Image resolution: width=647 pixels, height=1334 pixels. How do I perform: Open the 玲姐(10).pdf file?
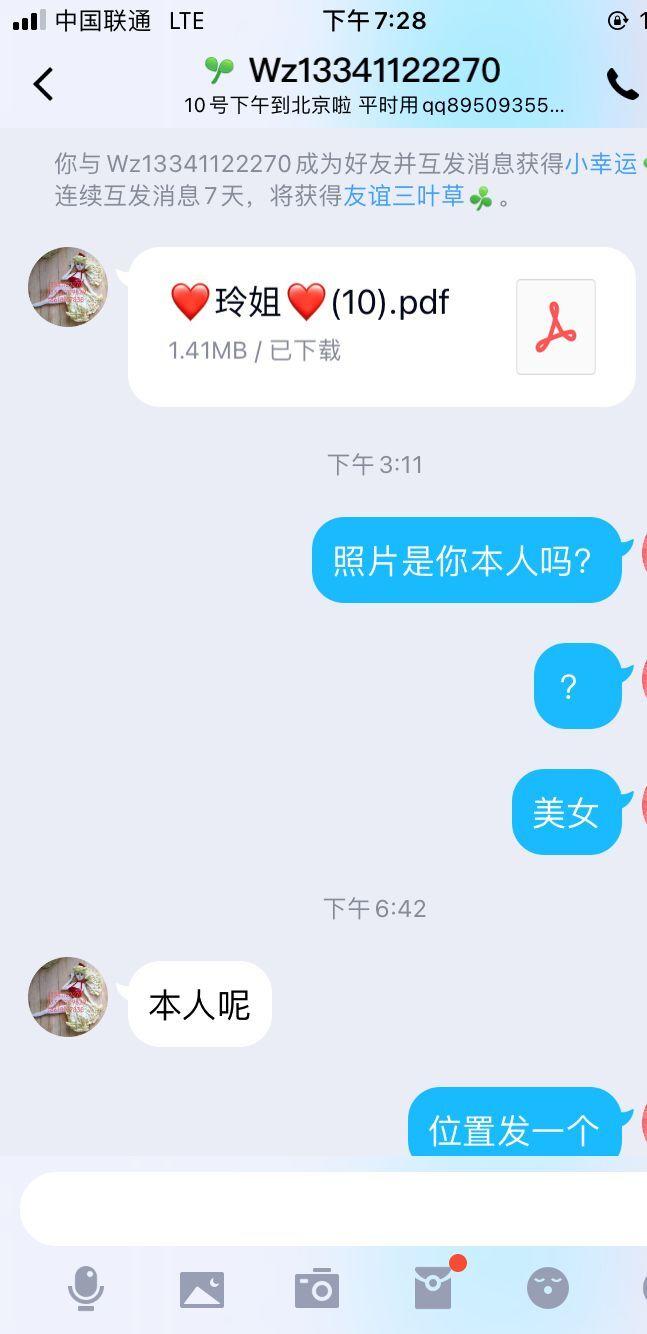tap(381, 326)
